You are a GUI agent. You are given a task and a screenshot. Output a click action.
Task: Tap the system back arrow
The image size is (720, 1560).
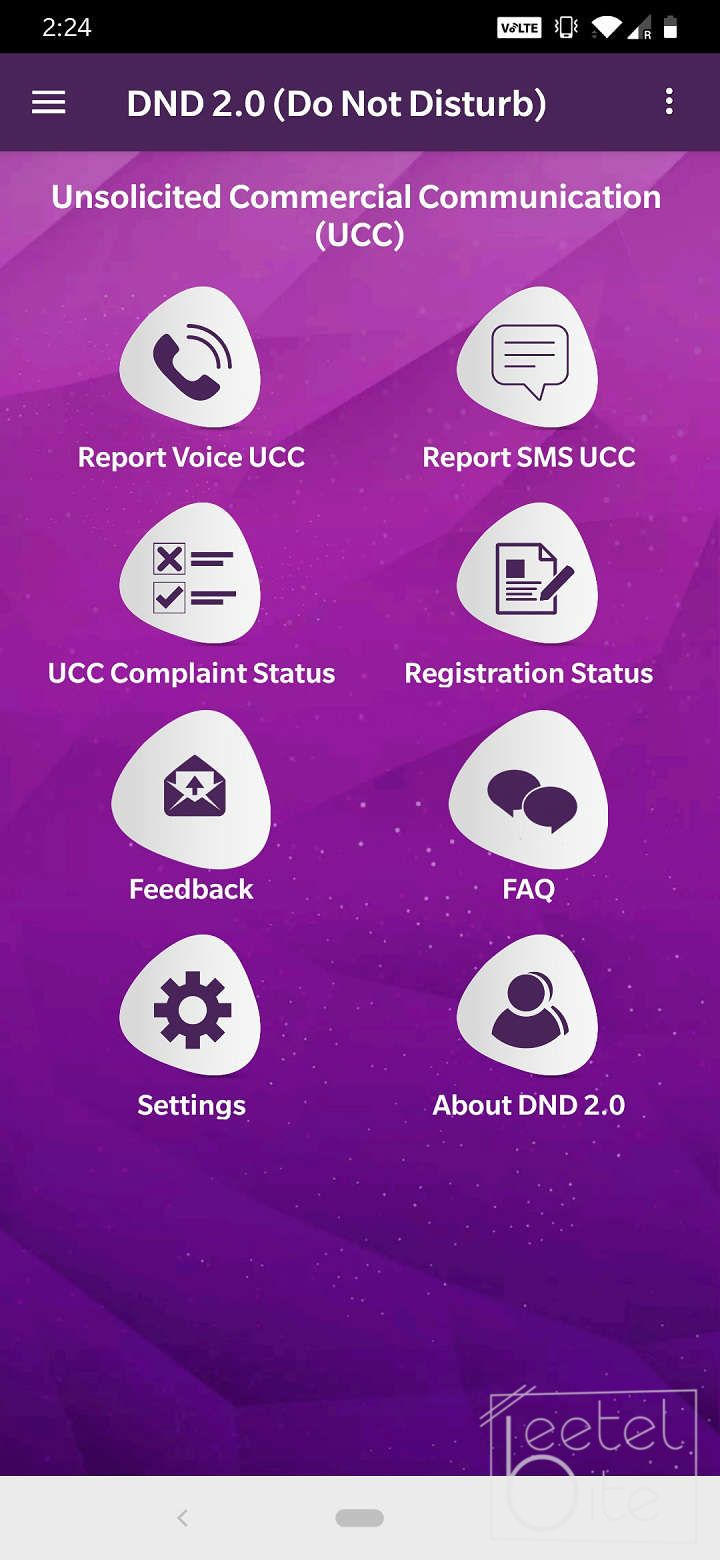tap(182, 1518)
